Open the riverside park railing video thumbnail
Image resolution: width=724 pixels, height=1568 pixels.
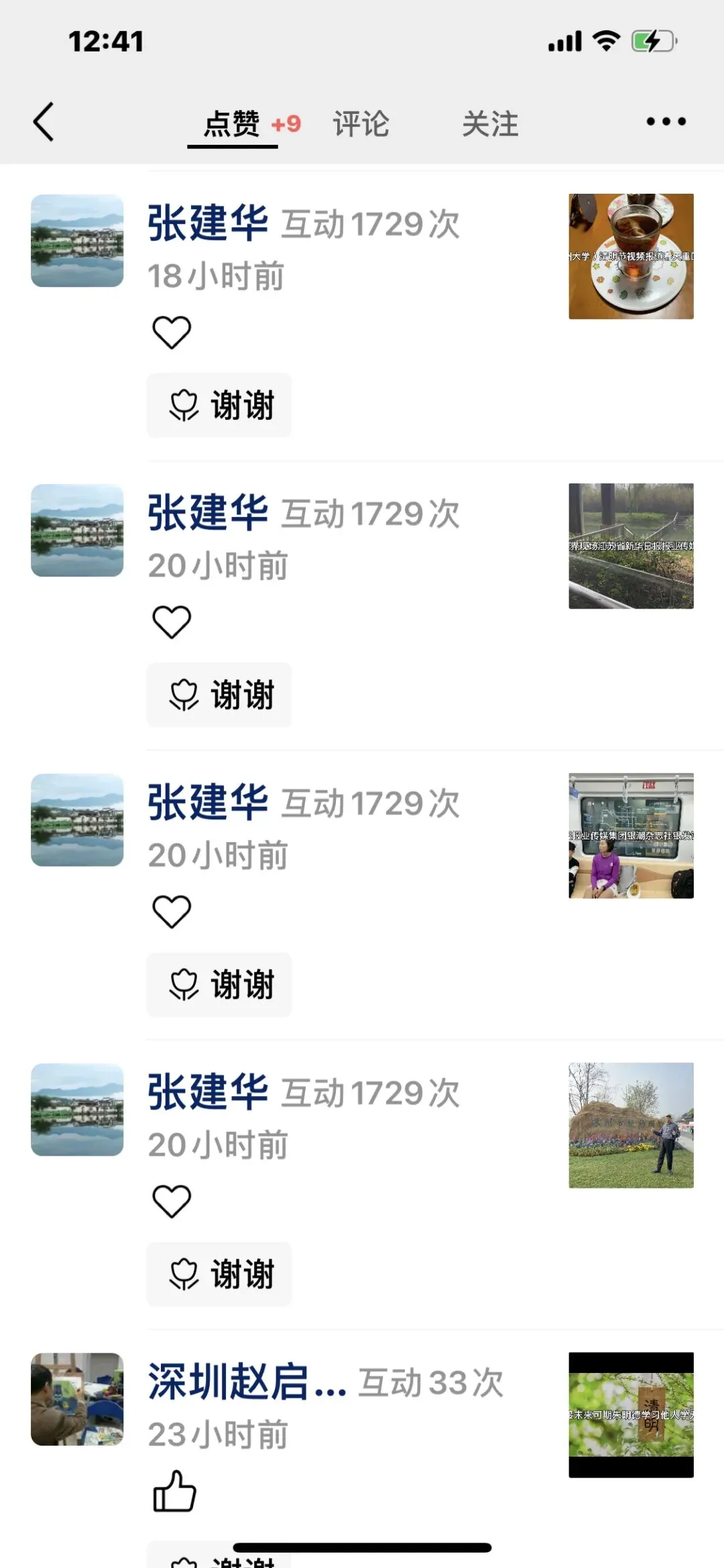point(631,546)
